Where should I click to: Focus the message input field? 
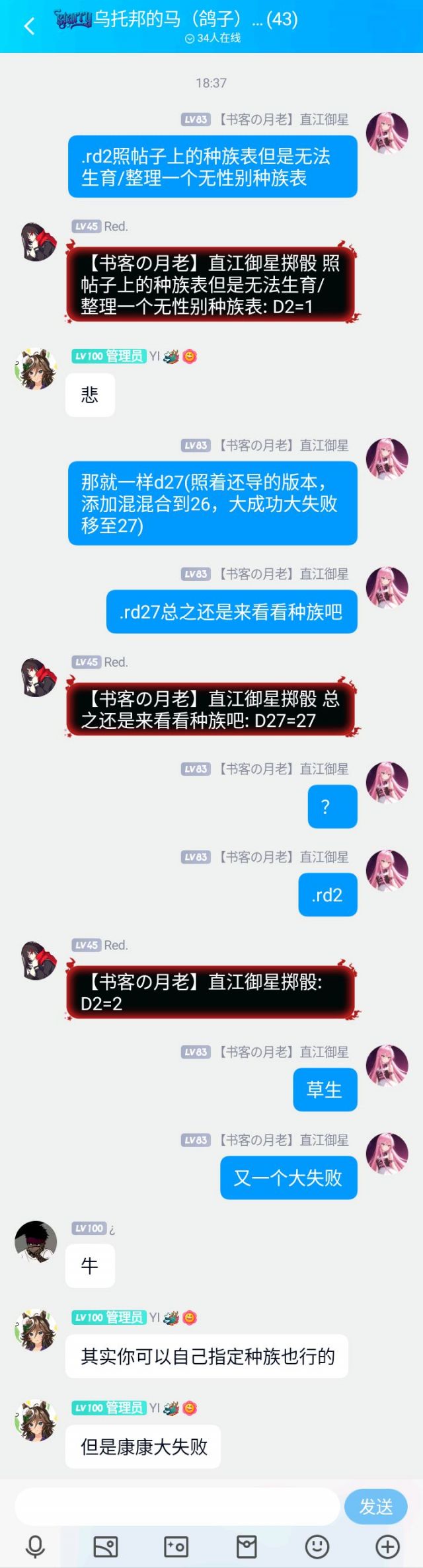click(177, 1507)
